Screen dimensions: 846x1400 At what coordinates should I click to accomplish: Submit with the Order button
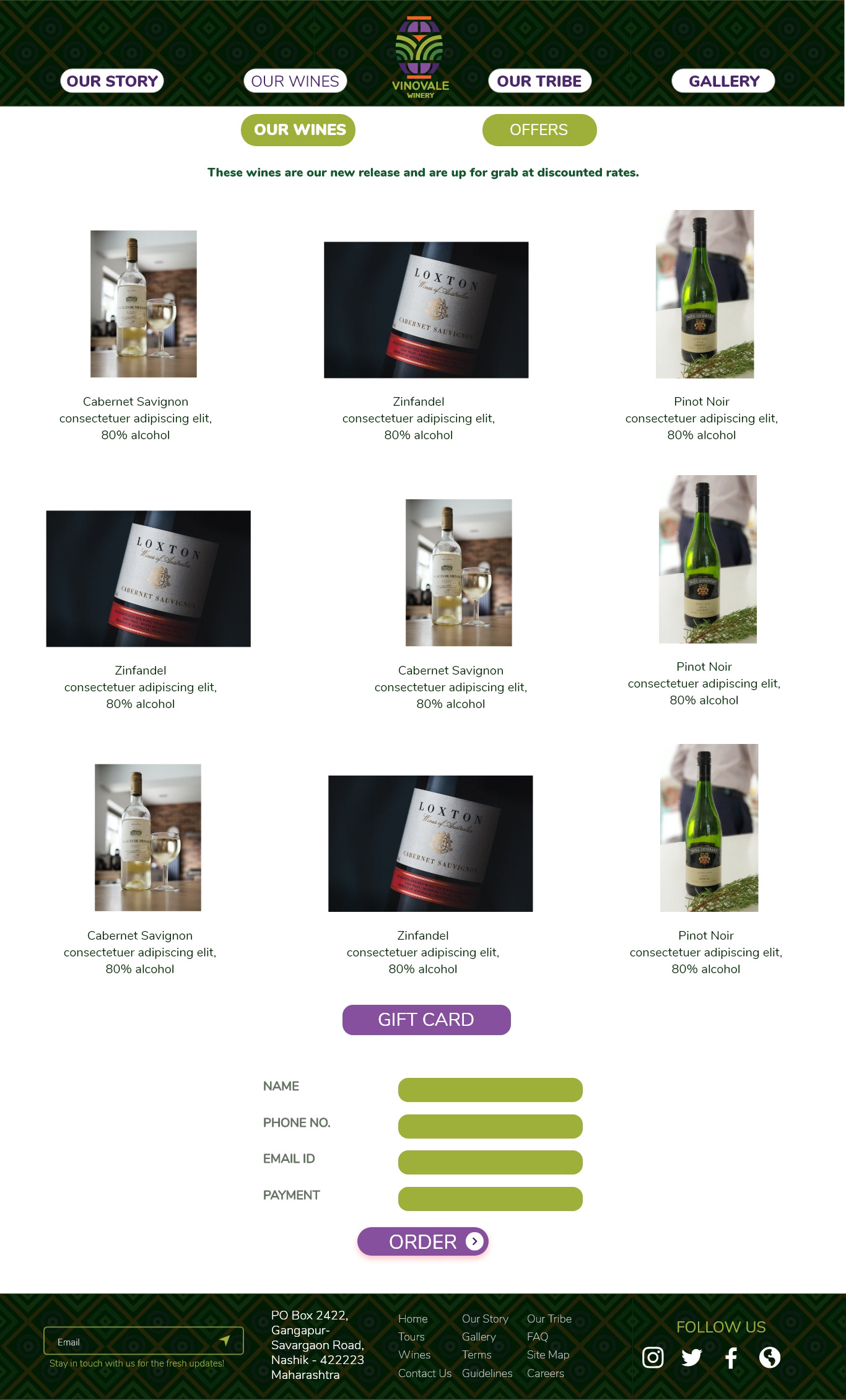(x=423, y=1241)
